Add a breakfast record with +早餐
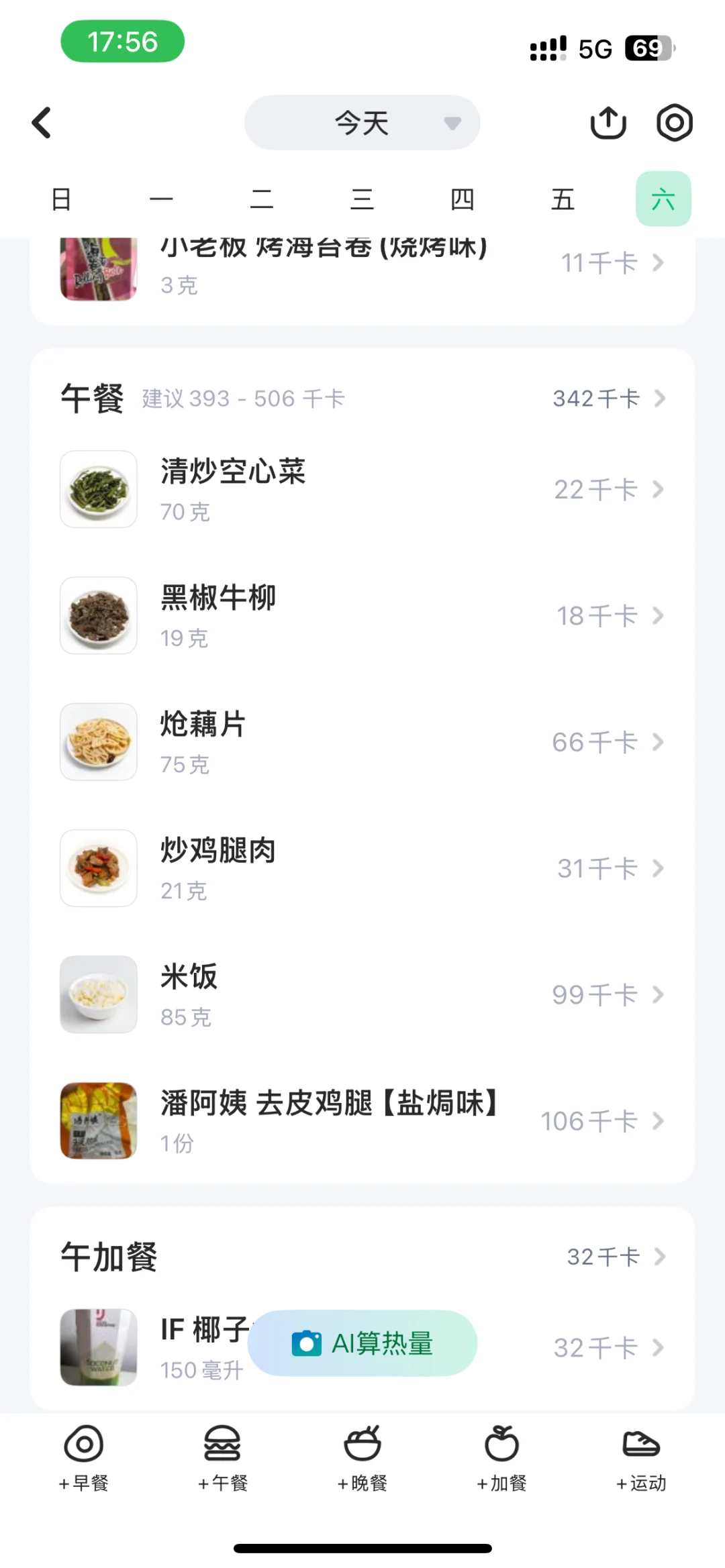The image size is (725, 1568). tap(84, 1455)
